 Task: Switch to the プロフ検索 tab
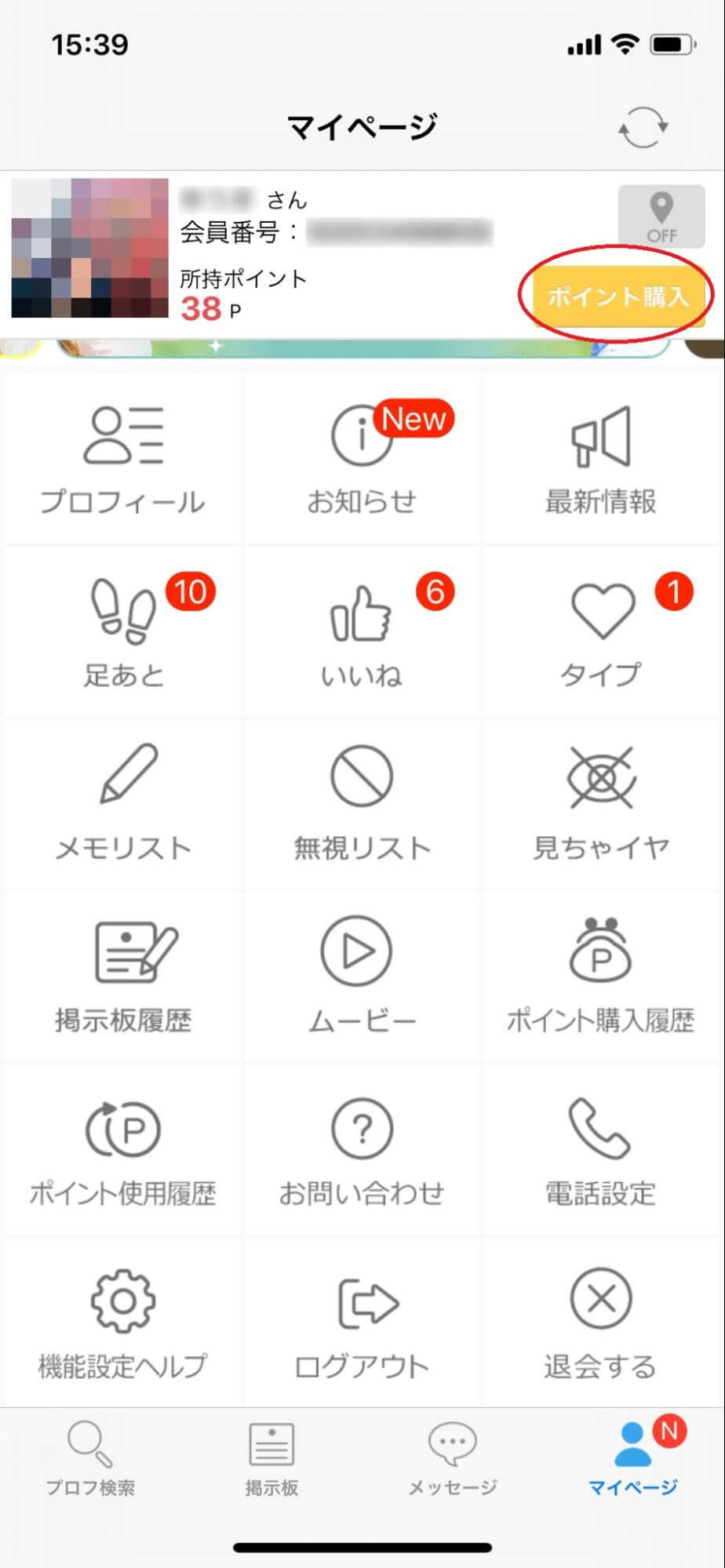[x=90, y=1459]
